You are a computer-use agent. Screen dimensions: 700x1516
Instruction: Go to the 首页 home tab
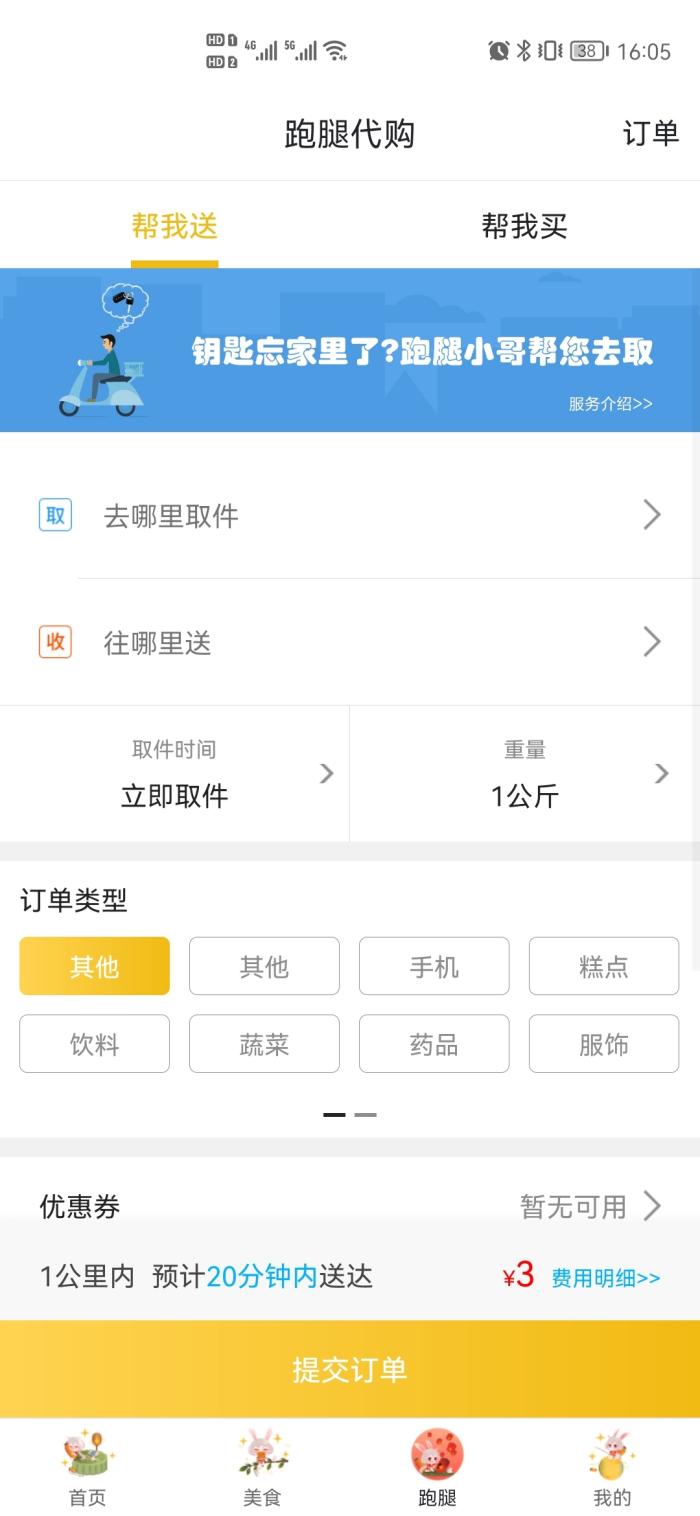tap(87, 1468)
